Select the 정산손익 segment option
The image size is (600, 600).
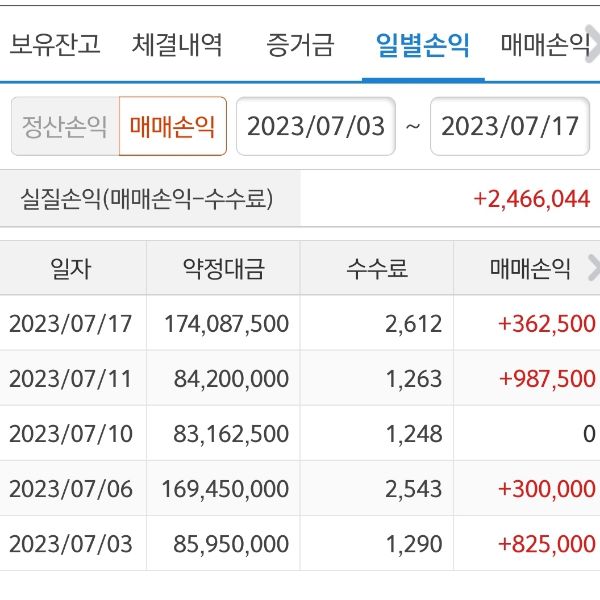[65, 126]
